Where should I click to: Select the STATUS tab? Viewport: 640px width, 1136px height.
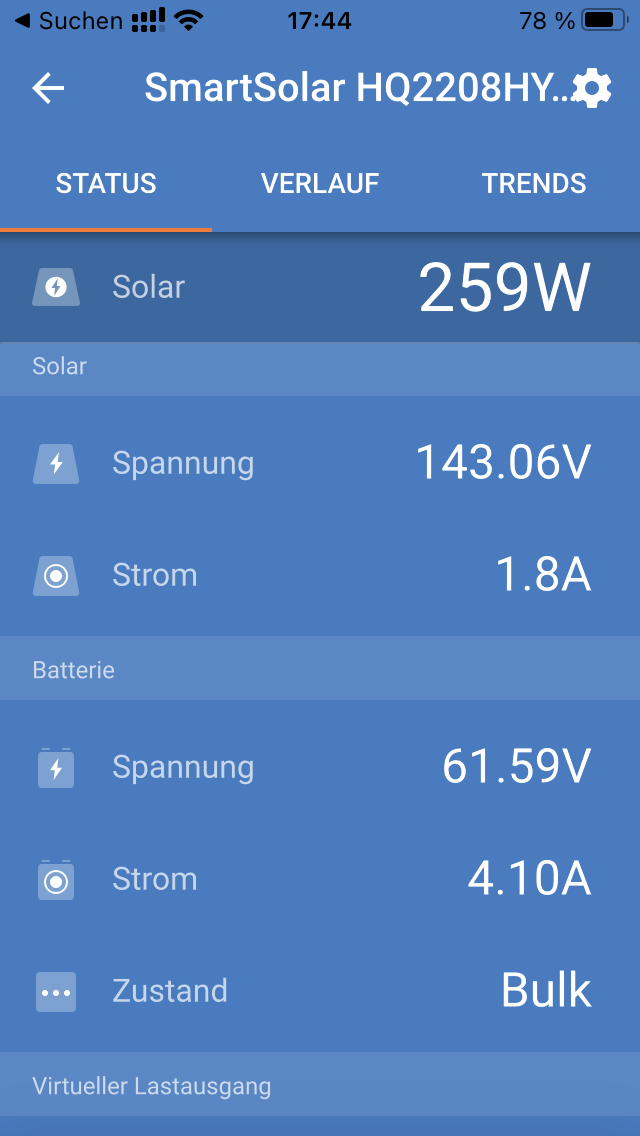106,183
